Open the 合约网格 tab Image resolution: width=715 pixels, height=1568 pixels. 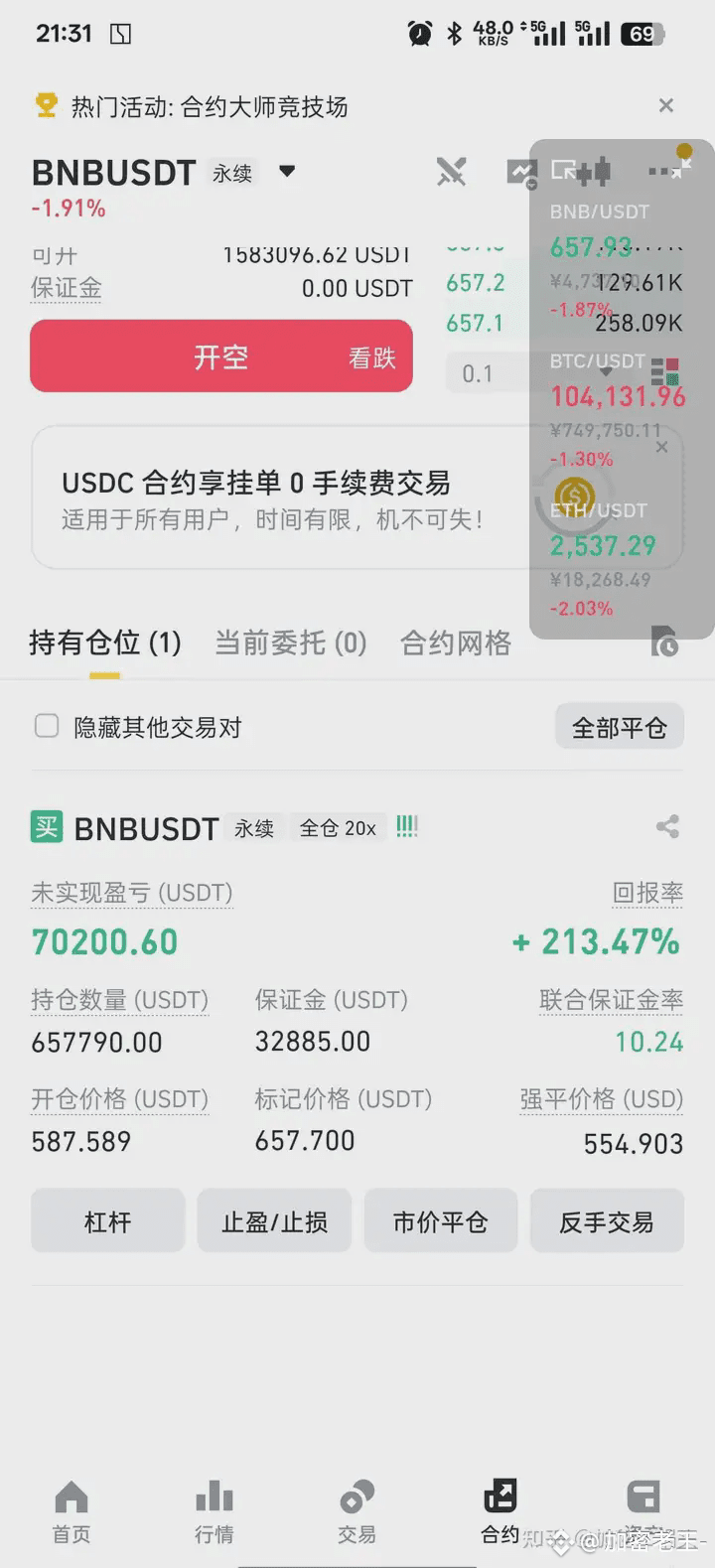coord(456,642)
